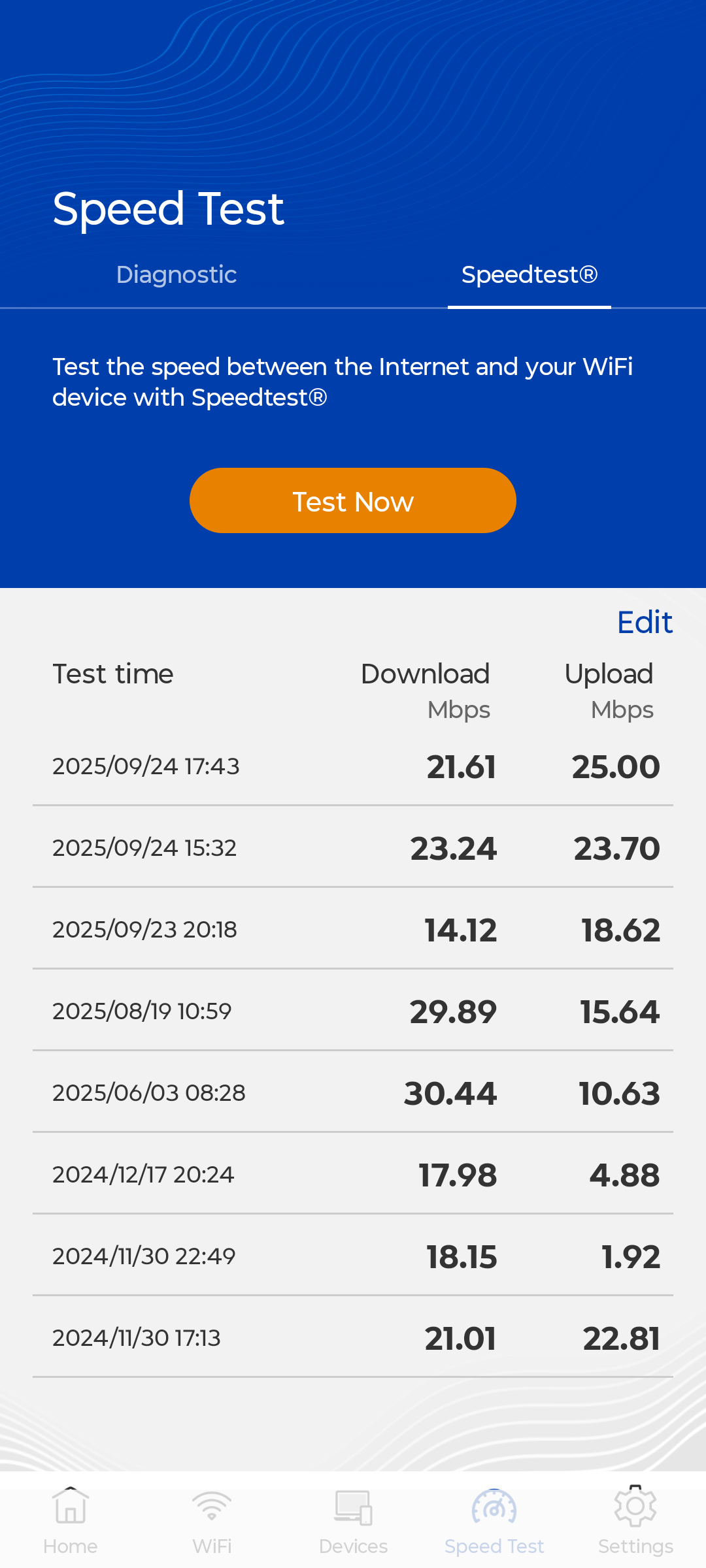
Task: Open the Settings tab
Action: 635,1520
